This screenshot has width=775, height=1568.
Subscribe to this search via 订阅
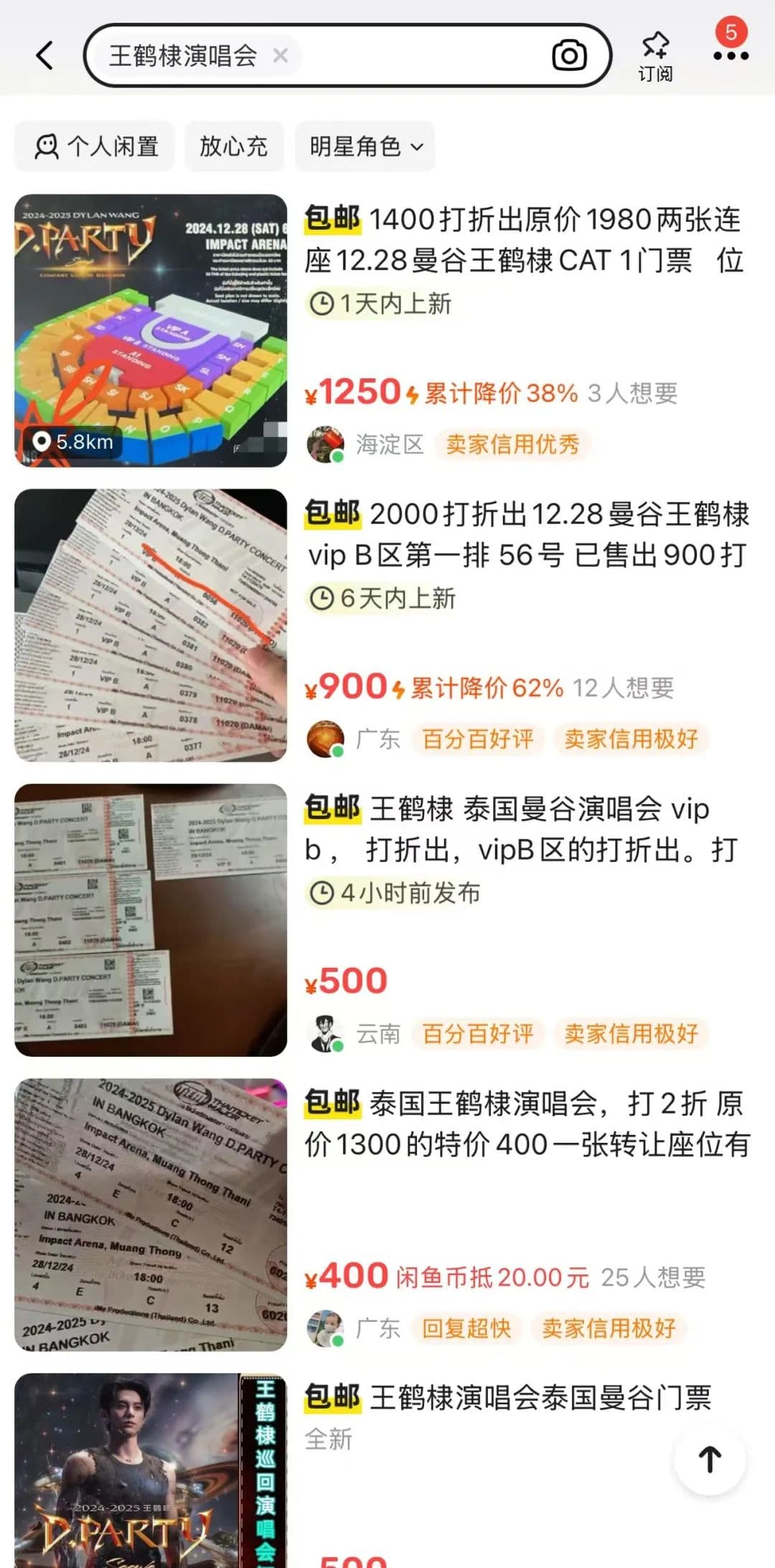(x=655, y=55)
